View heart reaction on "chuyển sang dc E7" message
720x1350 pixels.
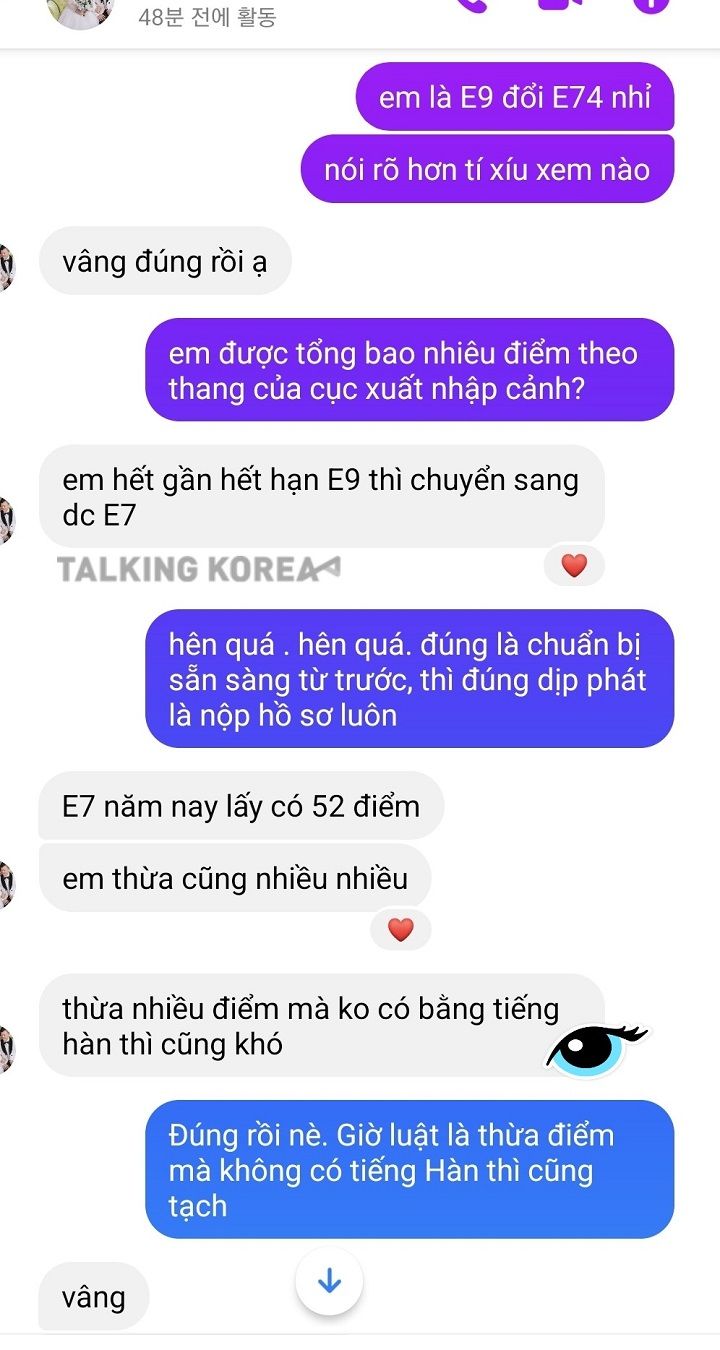[x=574, y=566]
